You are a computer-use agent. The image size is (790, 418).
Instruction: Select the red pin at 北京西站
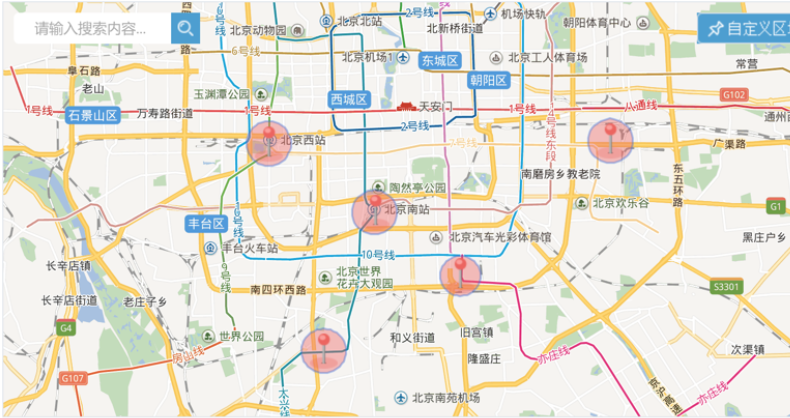269,137
